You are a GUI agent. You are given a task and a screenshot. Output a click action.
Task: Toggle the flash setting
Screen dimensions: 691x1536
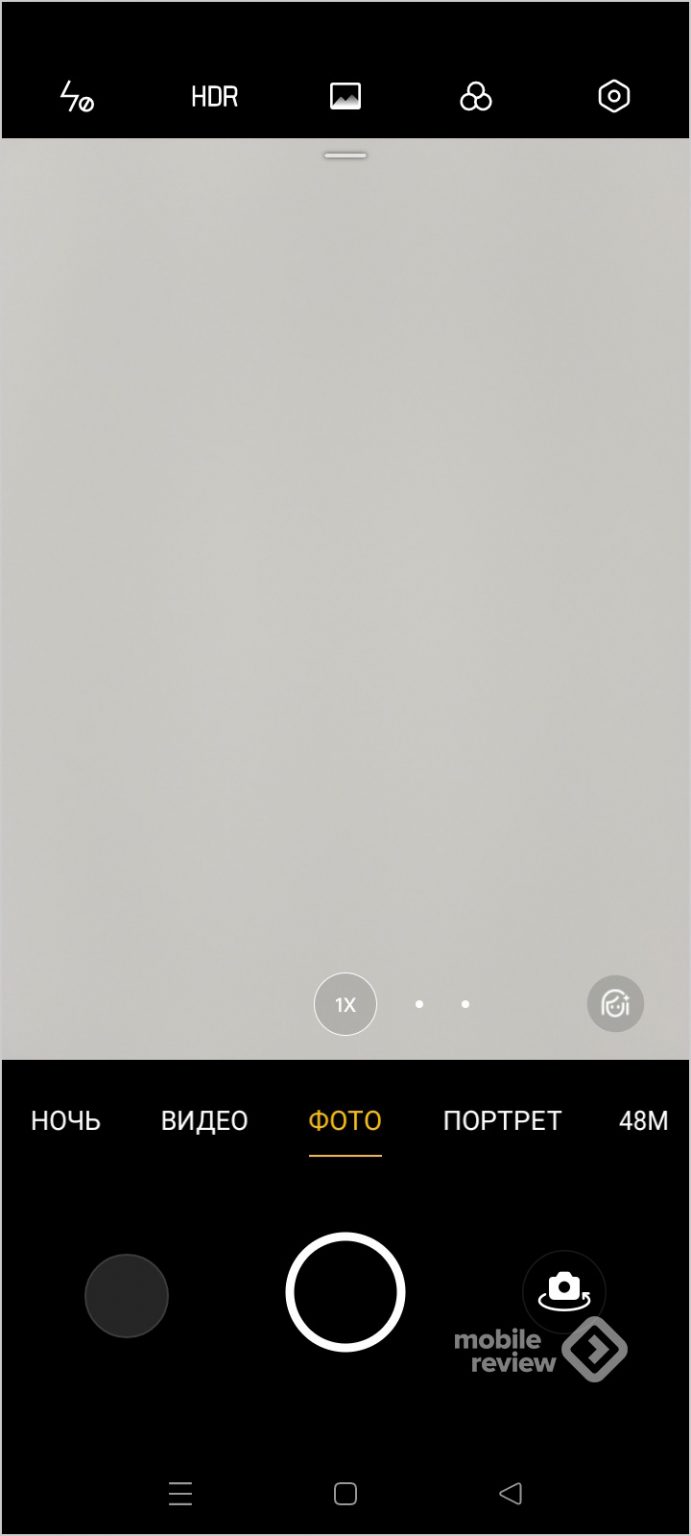pos(77,97)
